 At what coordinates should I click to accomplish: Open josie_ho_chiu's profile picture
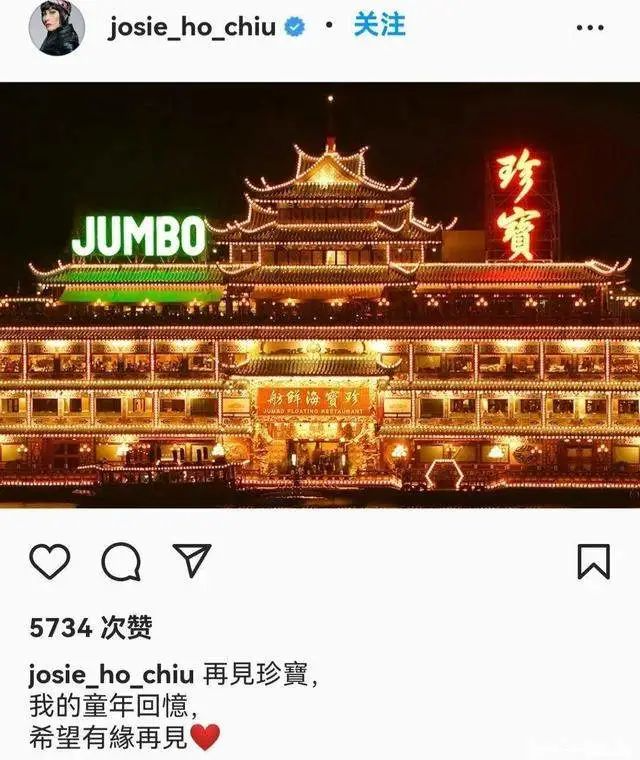[57, 27]
